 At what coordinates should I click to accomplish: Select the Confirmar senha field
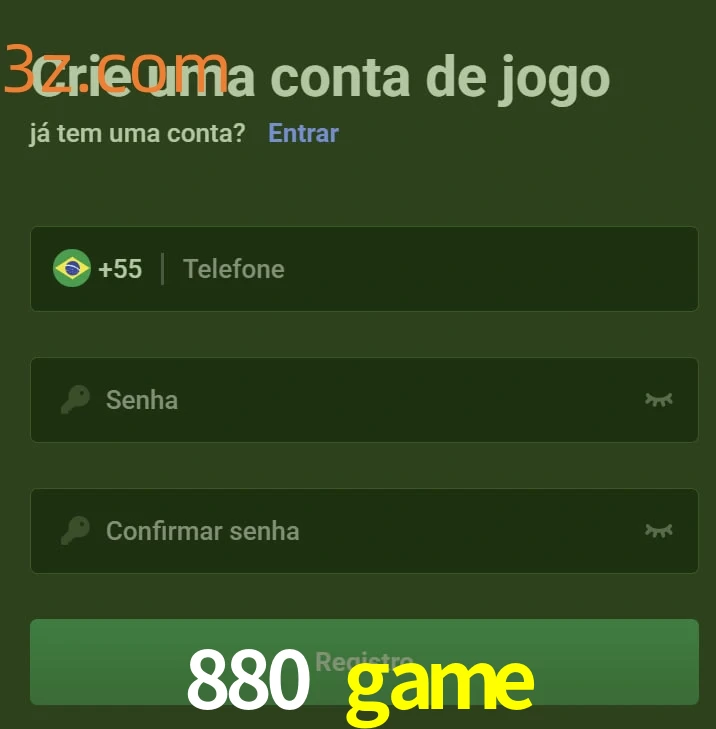350,531
